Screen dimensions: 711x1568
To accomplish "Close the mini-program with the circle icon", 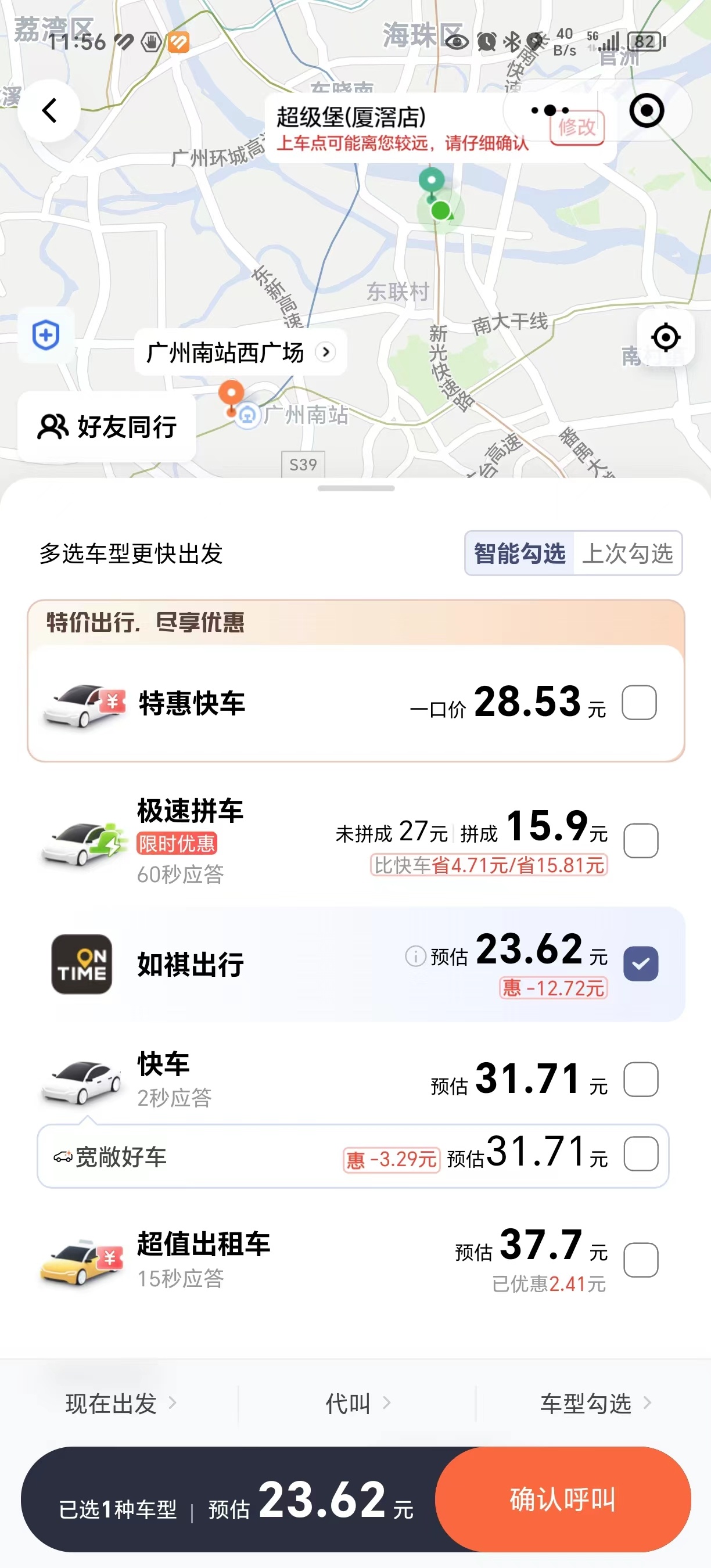I will pos(647,110).
